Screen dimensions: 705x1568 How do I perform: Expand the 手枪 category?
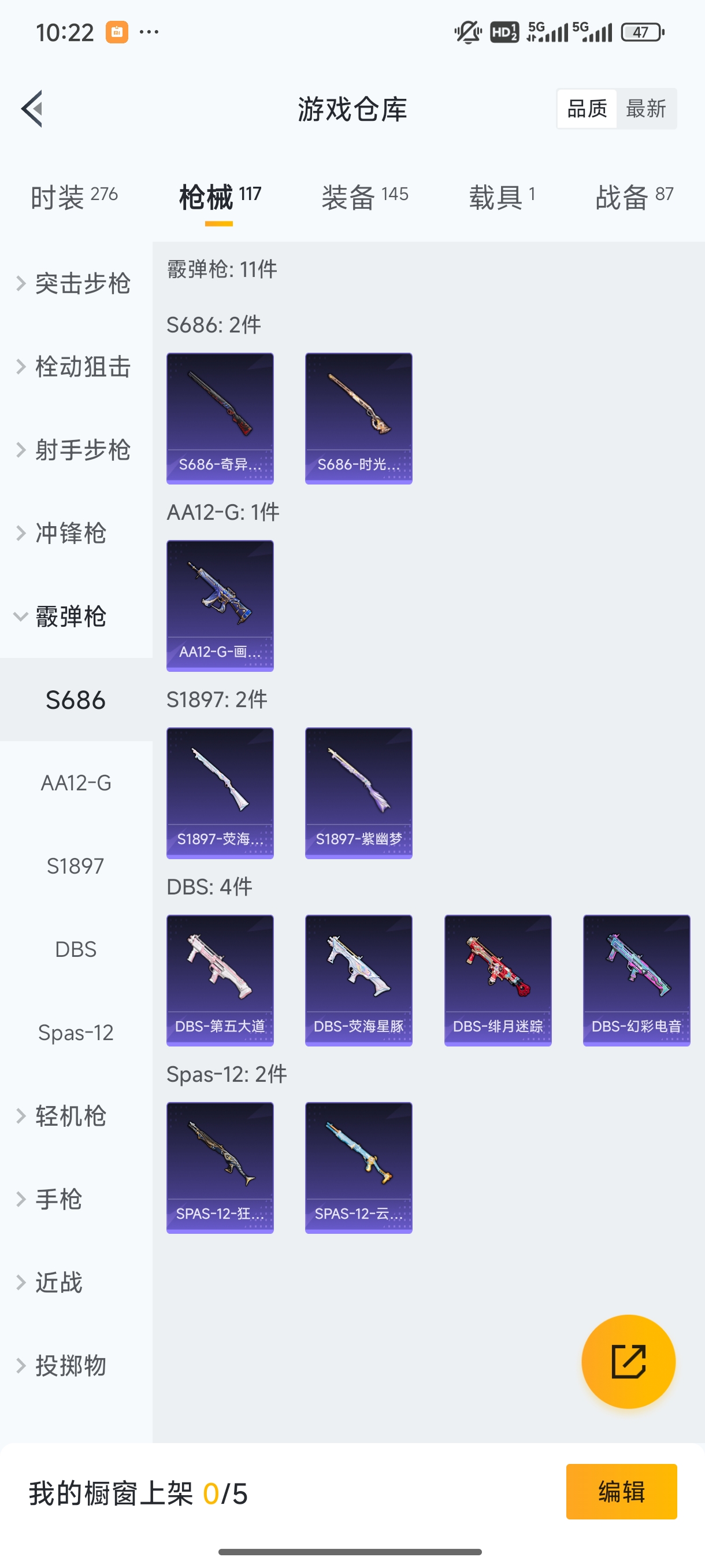click(x=58, y=1199)
